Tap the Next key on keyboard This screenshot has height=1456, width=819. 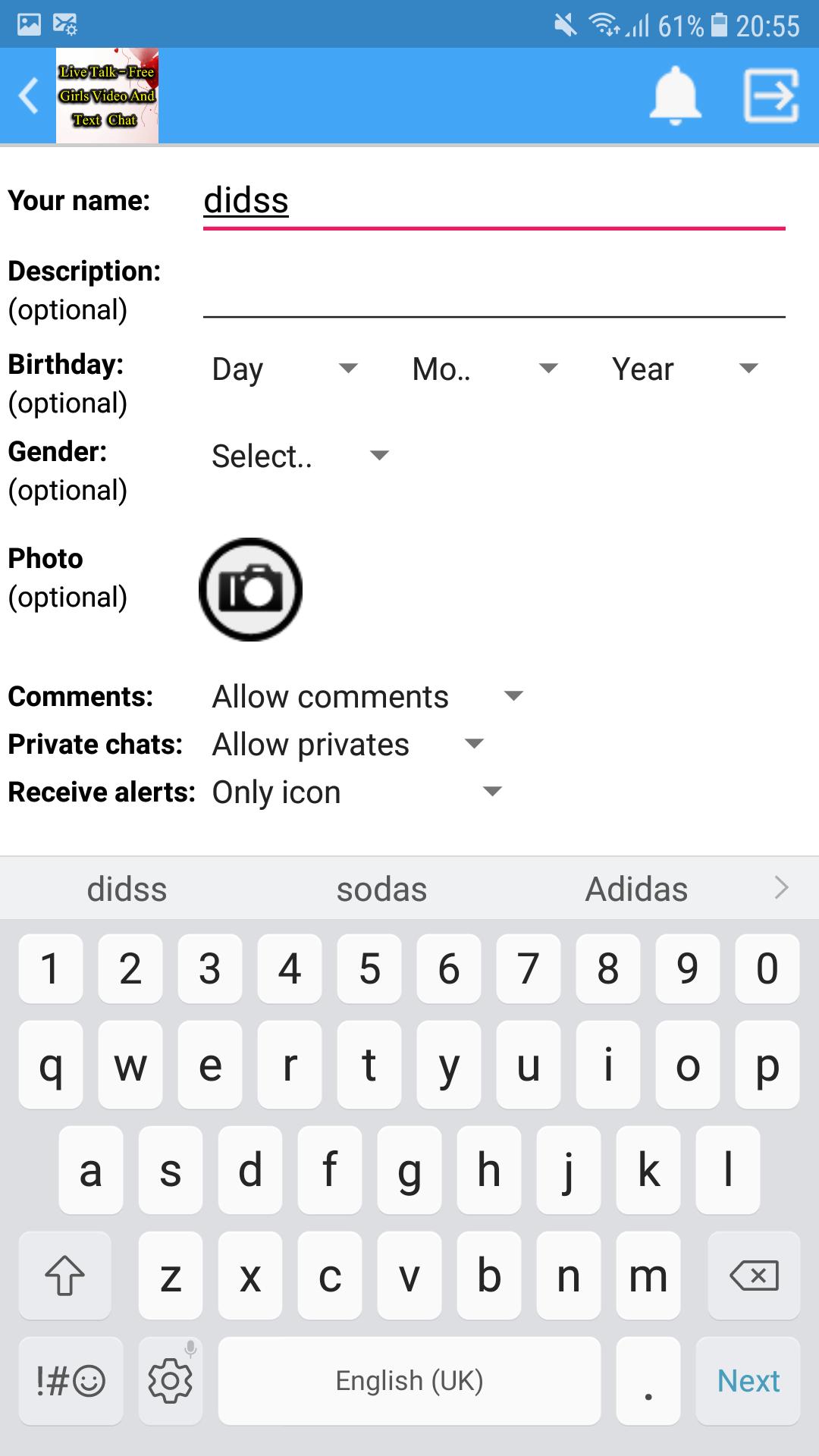748,1380
